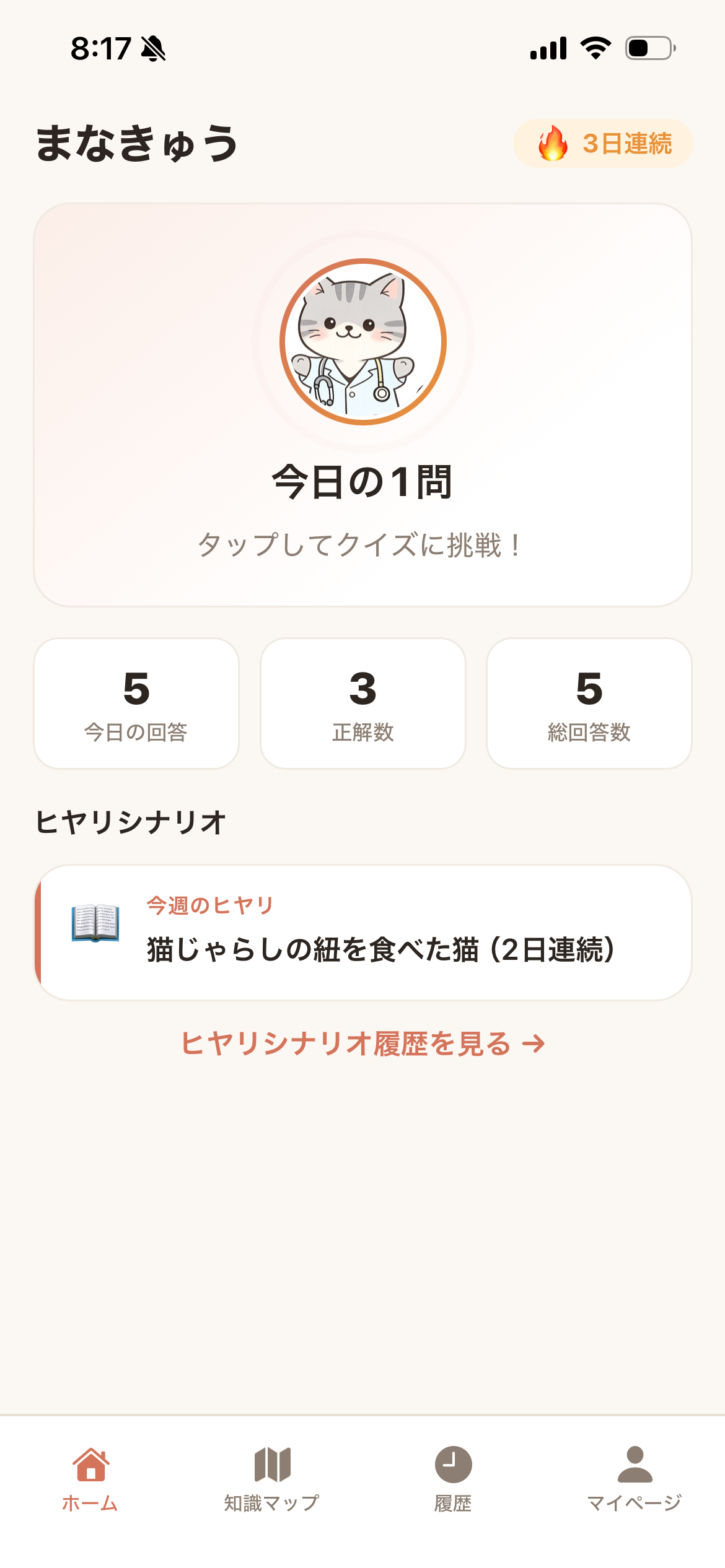The width and height of the screenshot is (725, 1568).
Task: Tap the まなきゅう app title
Action: pyautogui.click(x=138, y=144)
